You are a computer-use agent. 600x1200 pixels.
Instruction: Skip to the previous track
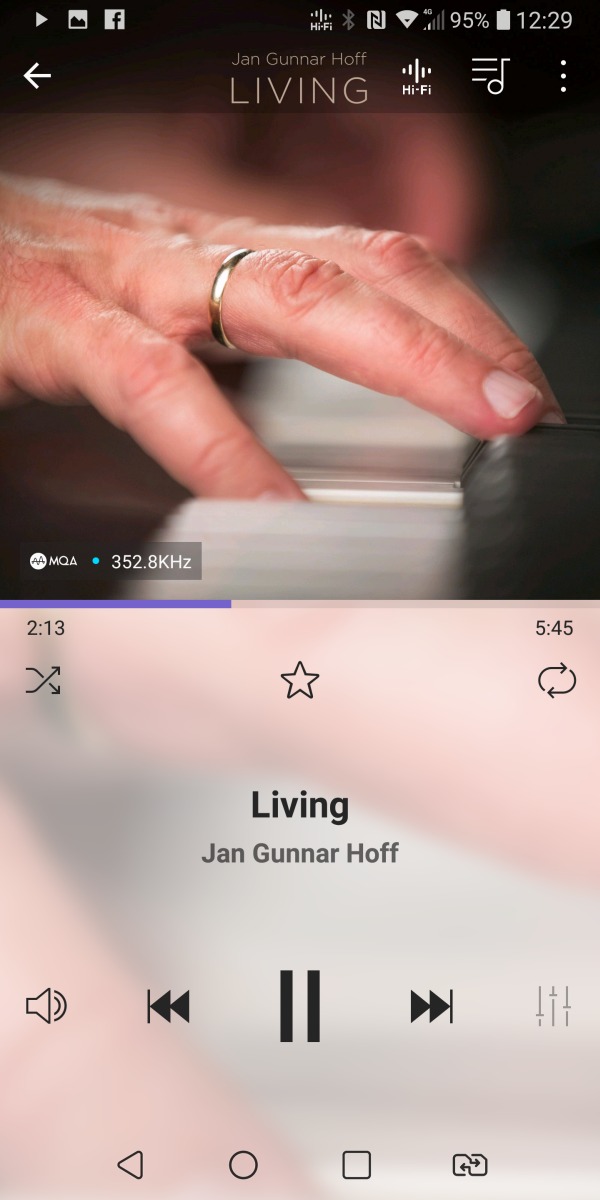[x=168, y=1006]
